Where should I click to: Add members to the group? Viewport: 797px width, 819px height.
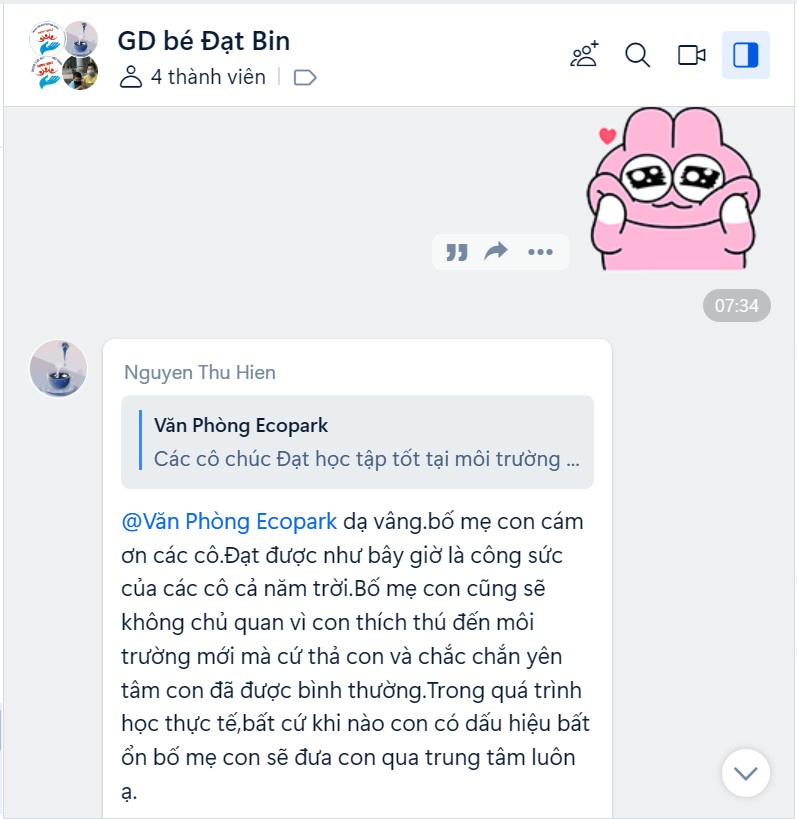click(584, 55)
